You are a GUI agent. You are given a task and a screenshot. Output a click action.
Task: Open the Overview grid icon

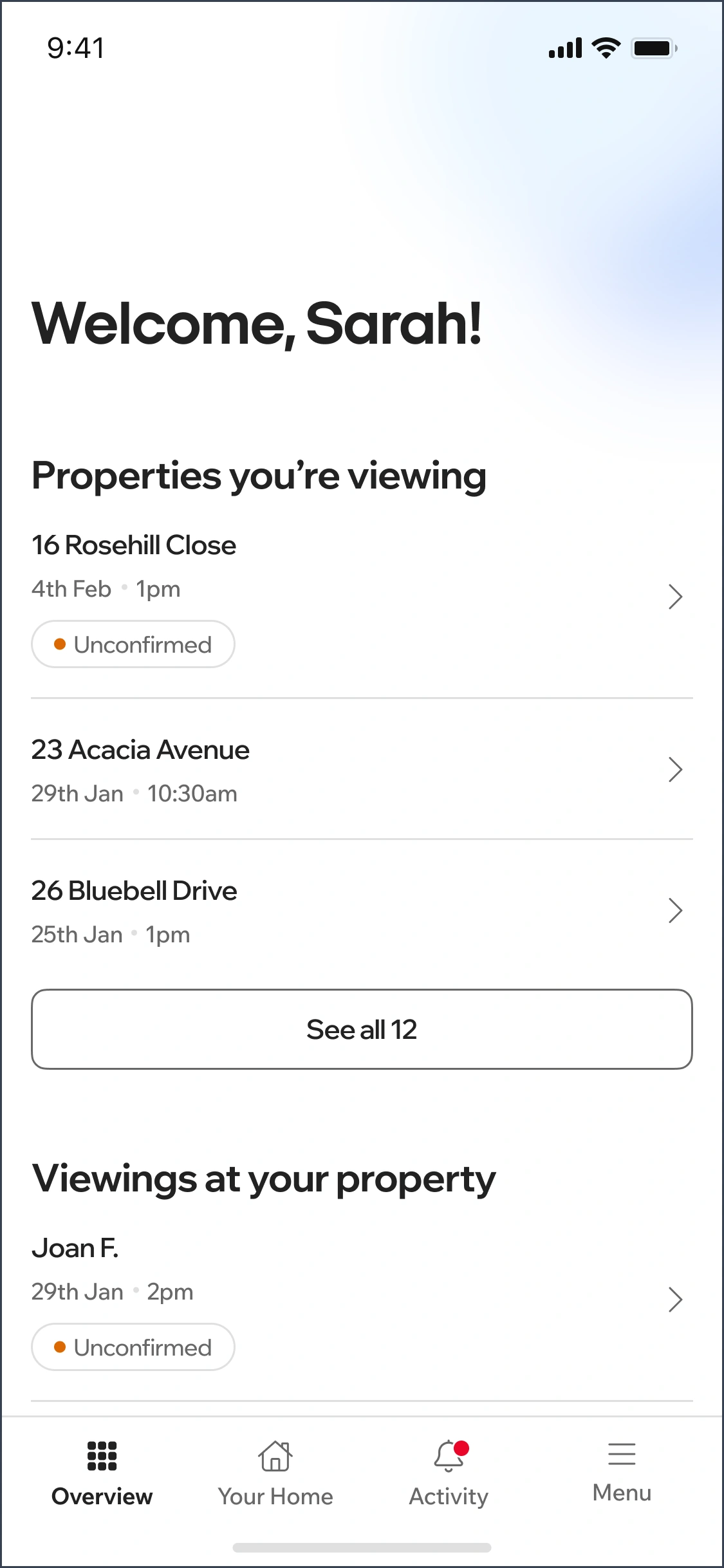[x=101, y=1455]
